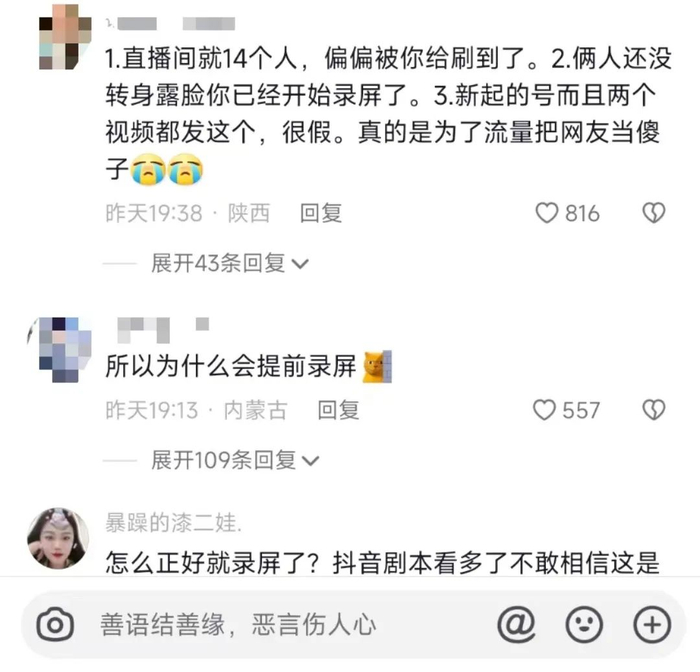Open 暴躁的漆二娃 profile avatar
This screenshot has width=700, height=672.
(x=57, y=538)
